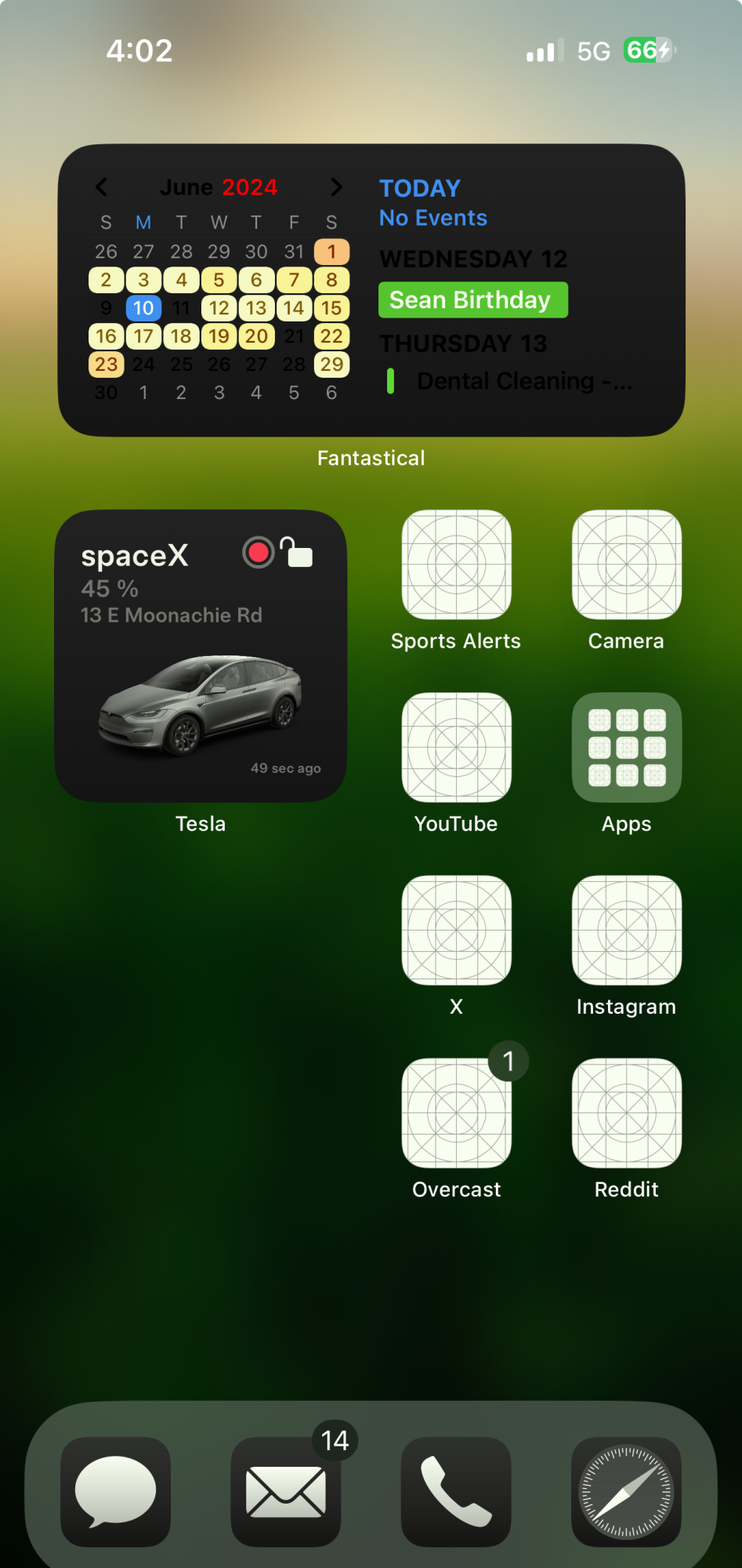The width and height of the screenshot is (742, 1568).
Task: Open the Sean Birthday event
Action: pos(472,300)
